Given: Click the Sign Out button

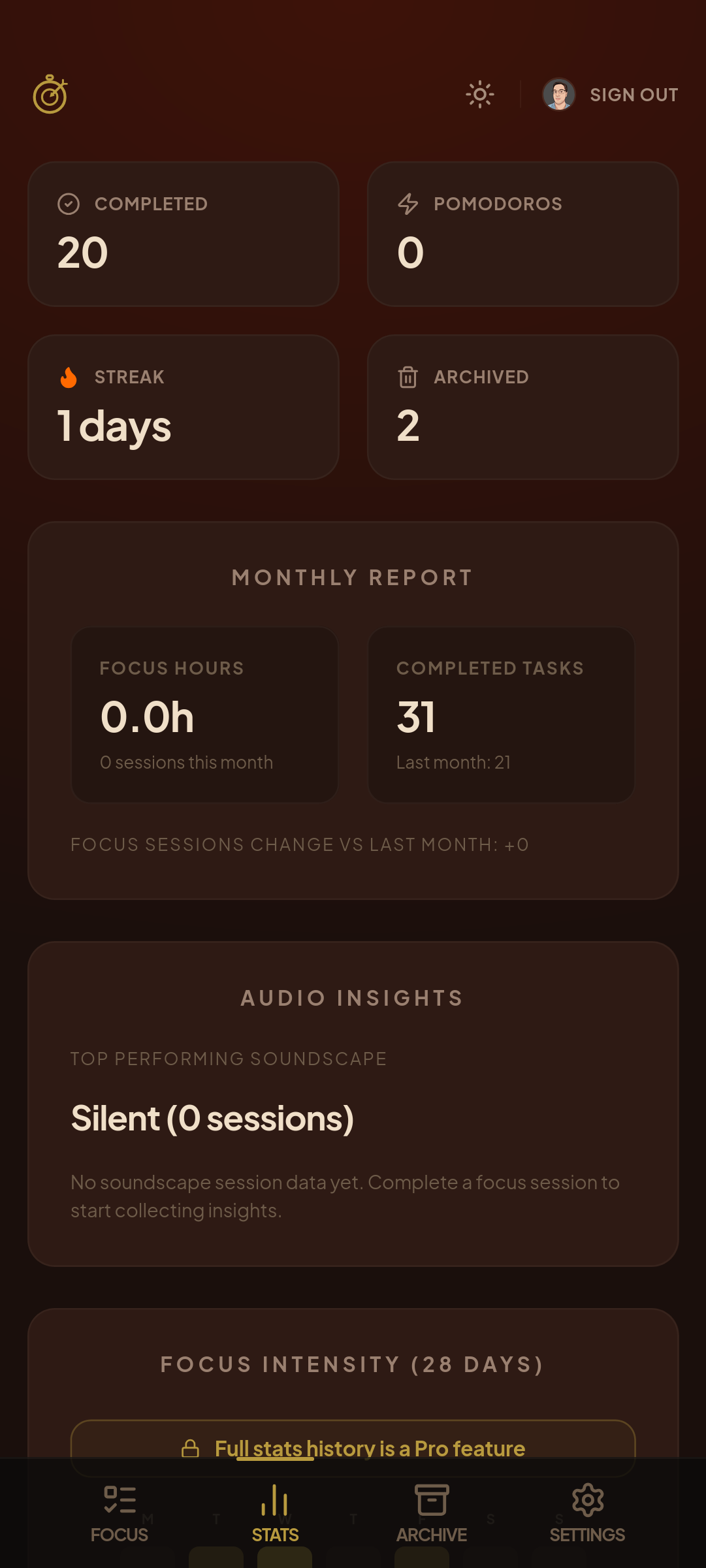Looking at the screenshot, I should tap(634, 94).
